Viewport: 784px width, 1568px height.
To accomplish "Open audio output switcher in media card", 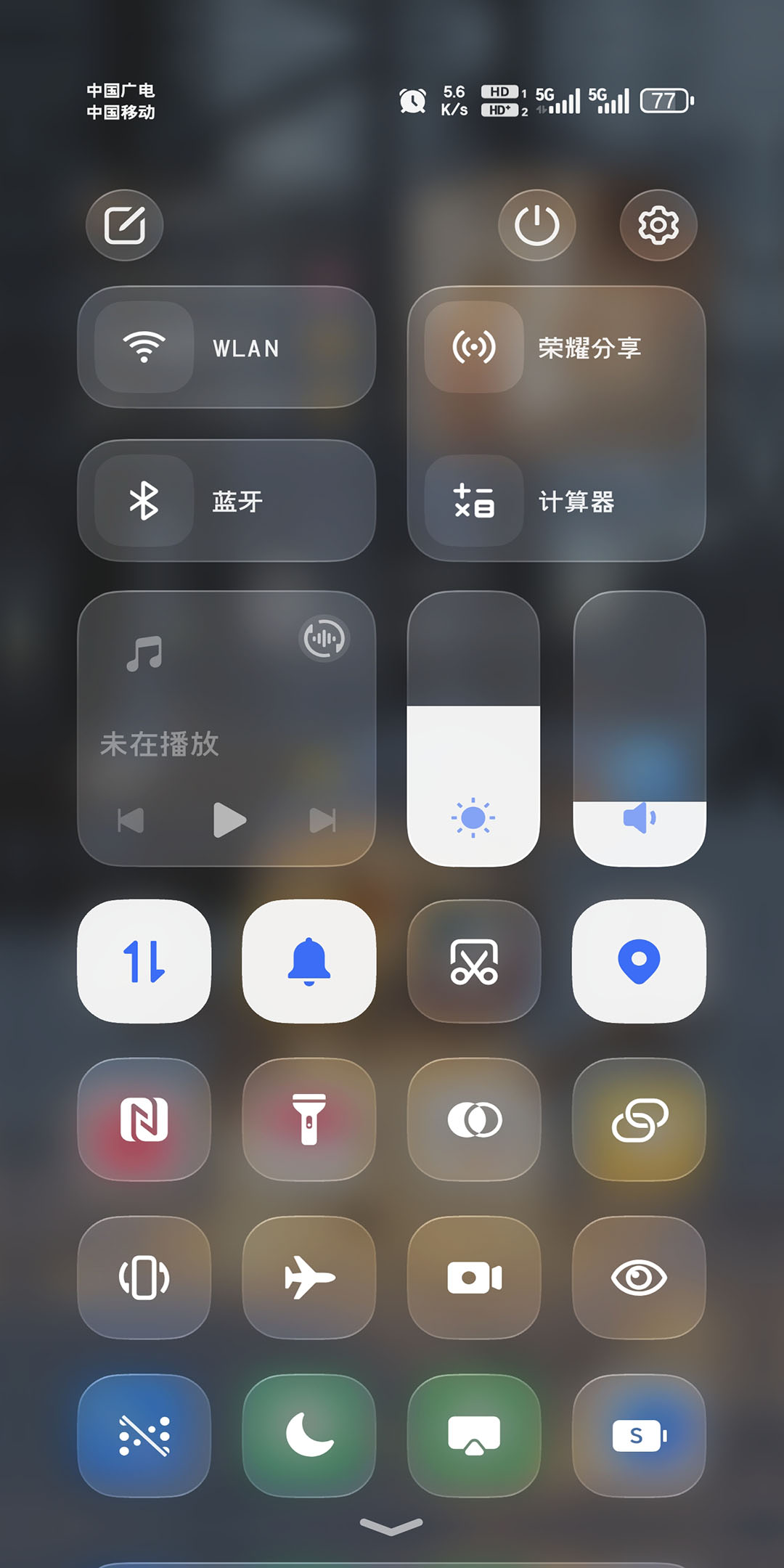I will click(324, 639).
